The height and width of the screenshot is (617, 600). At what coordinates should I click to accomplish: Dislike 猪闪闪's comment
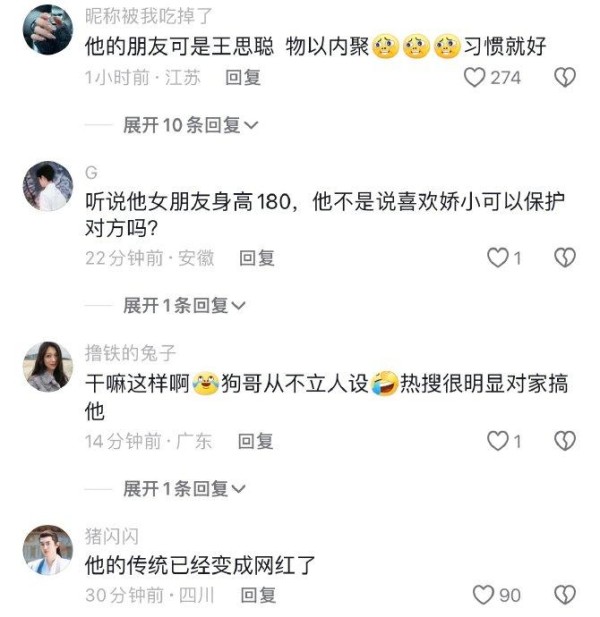[x=565, y=595]
